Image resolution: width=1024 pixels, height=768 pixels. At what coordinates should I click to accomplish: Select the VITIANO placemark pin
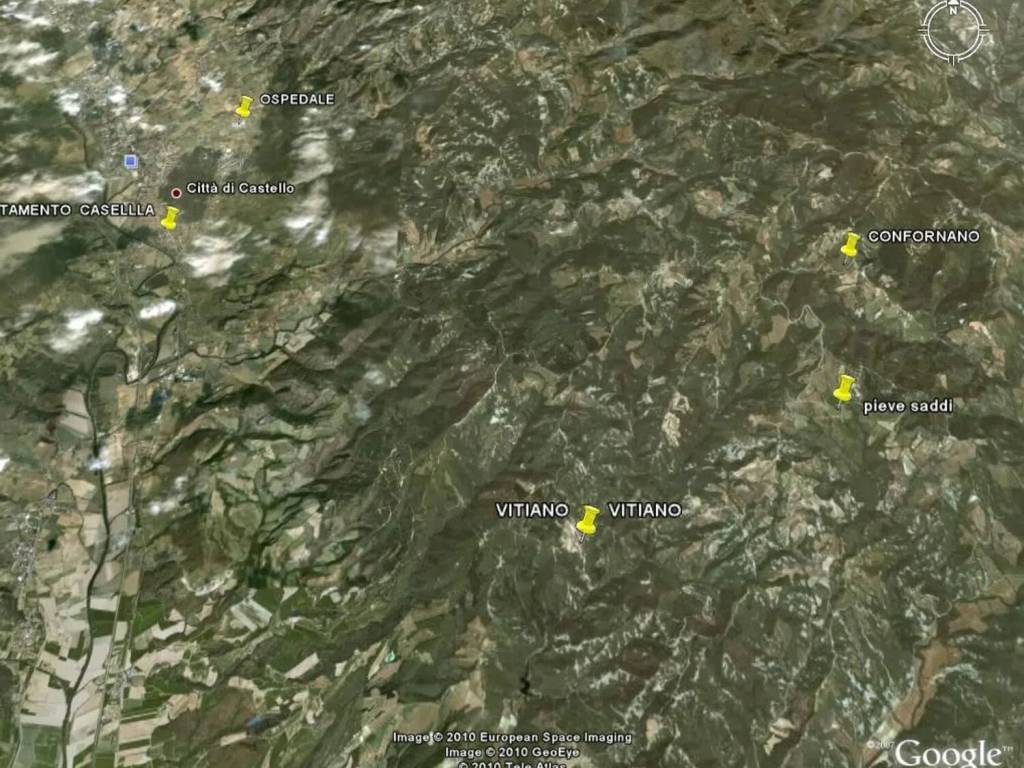coord(588,518)
